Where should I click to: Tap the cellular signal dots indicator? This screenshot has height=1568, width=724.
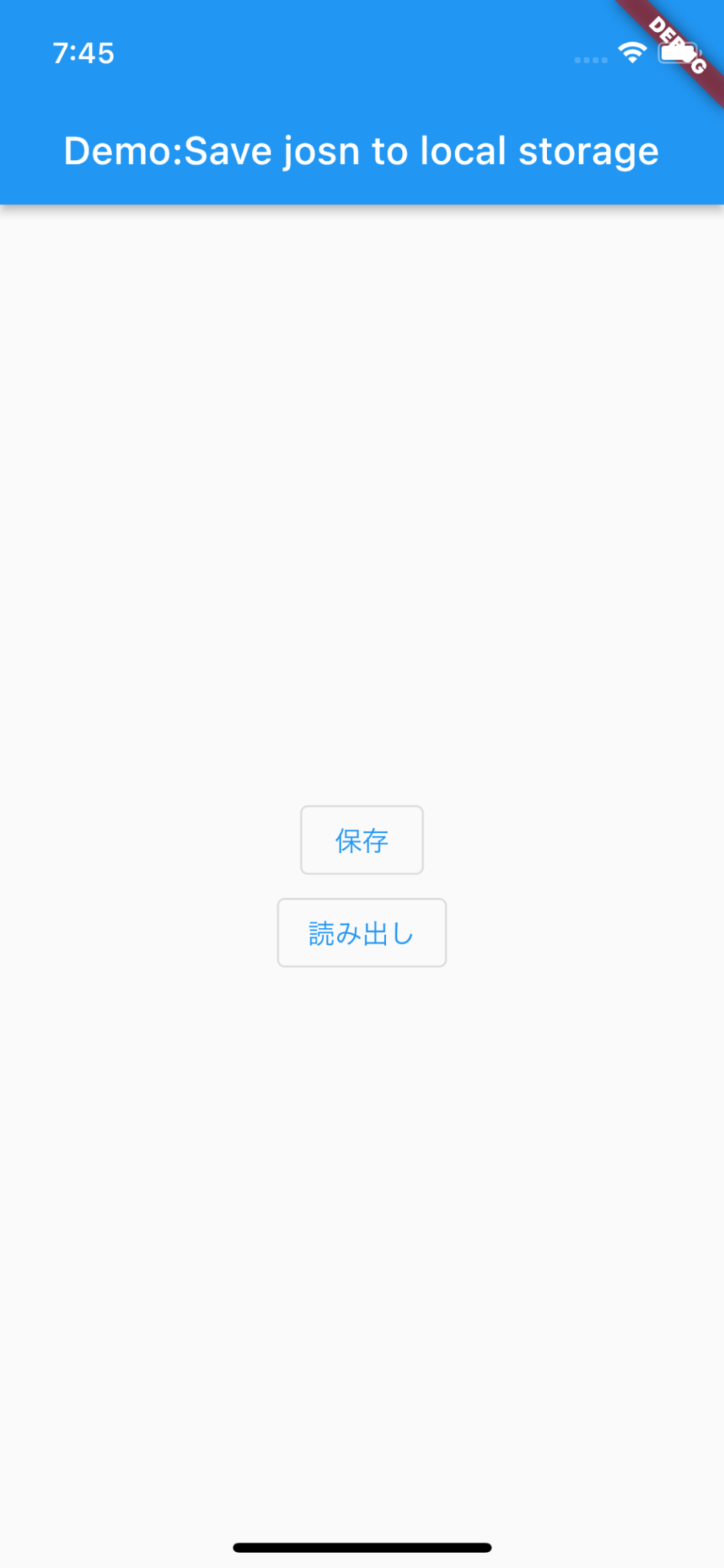[590, 60]
